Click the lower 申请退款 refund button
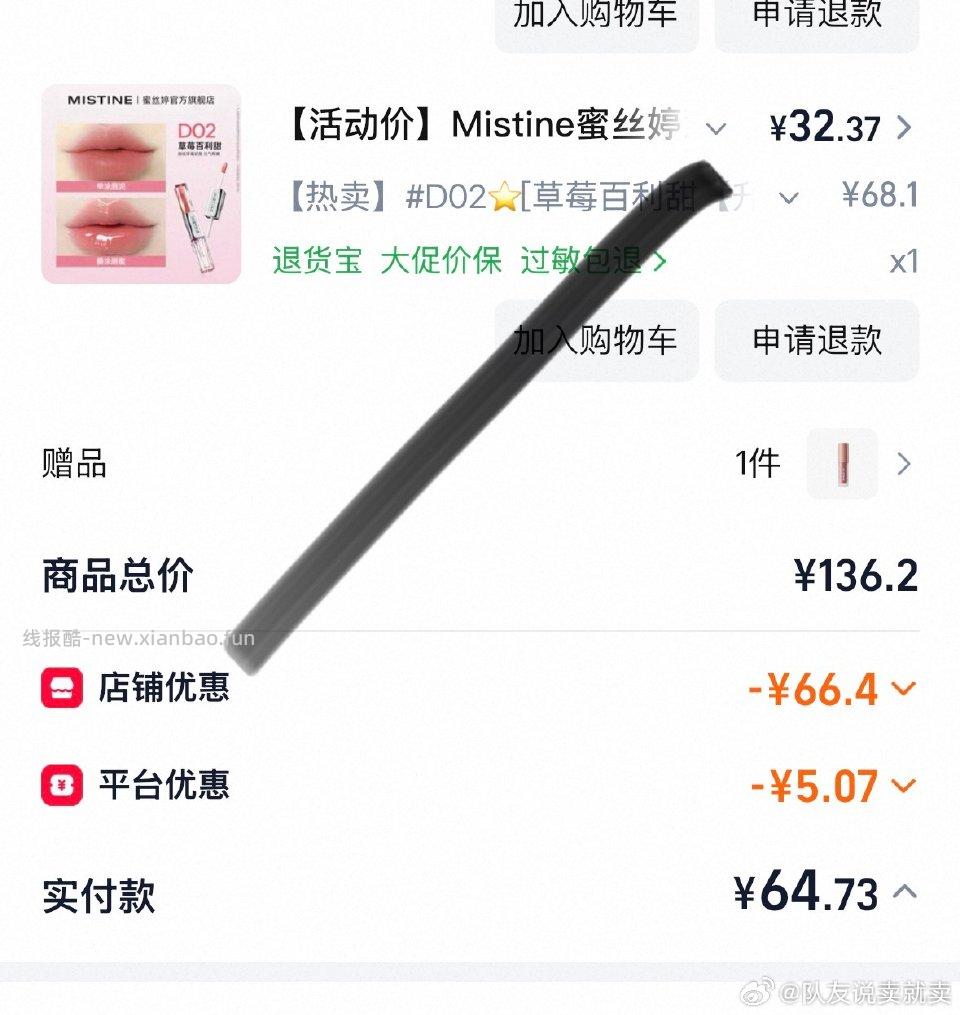Viewport: 960px width, 1015px height. [817, 340]
